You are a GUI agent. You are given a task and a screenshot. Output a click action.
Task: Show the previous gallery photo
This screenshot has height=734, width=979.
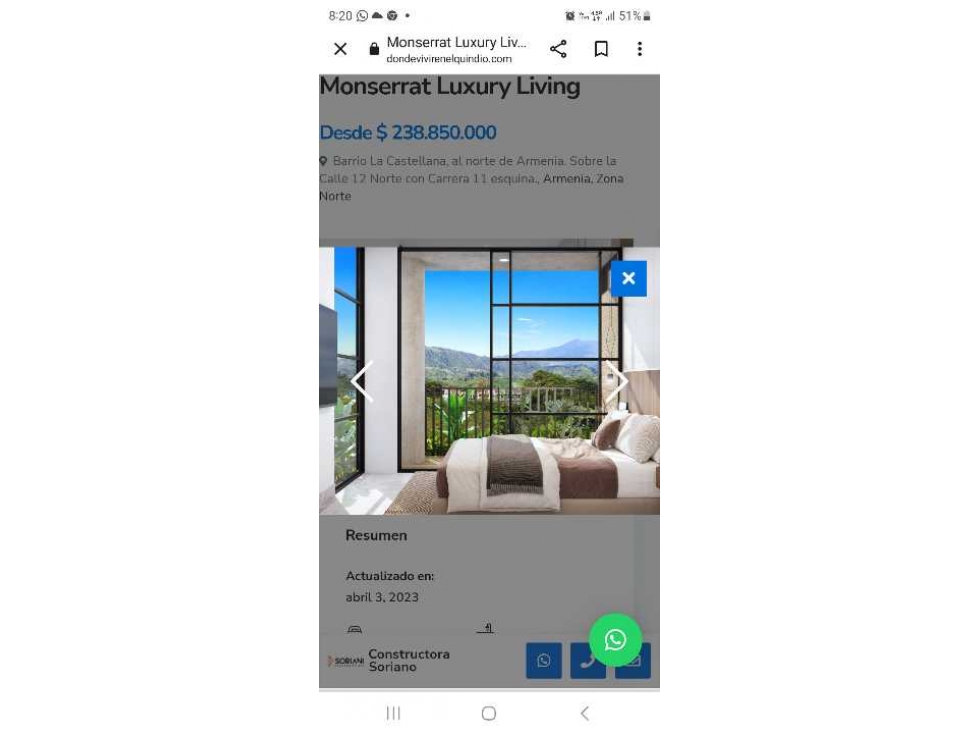tap(361, 381)
